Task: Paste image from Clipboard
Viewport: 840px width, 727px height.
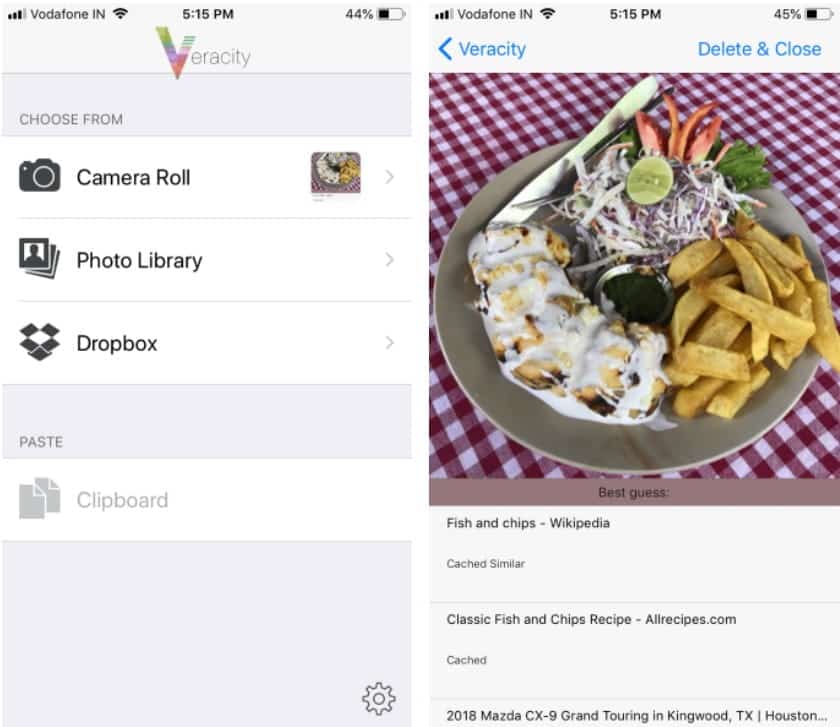Action: click(206, 500)
